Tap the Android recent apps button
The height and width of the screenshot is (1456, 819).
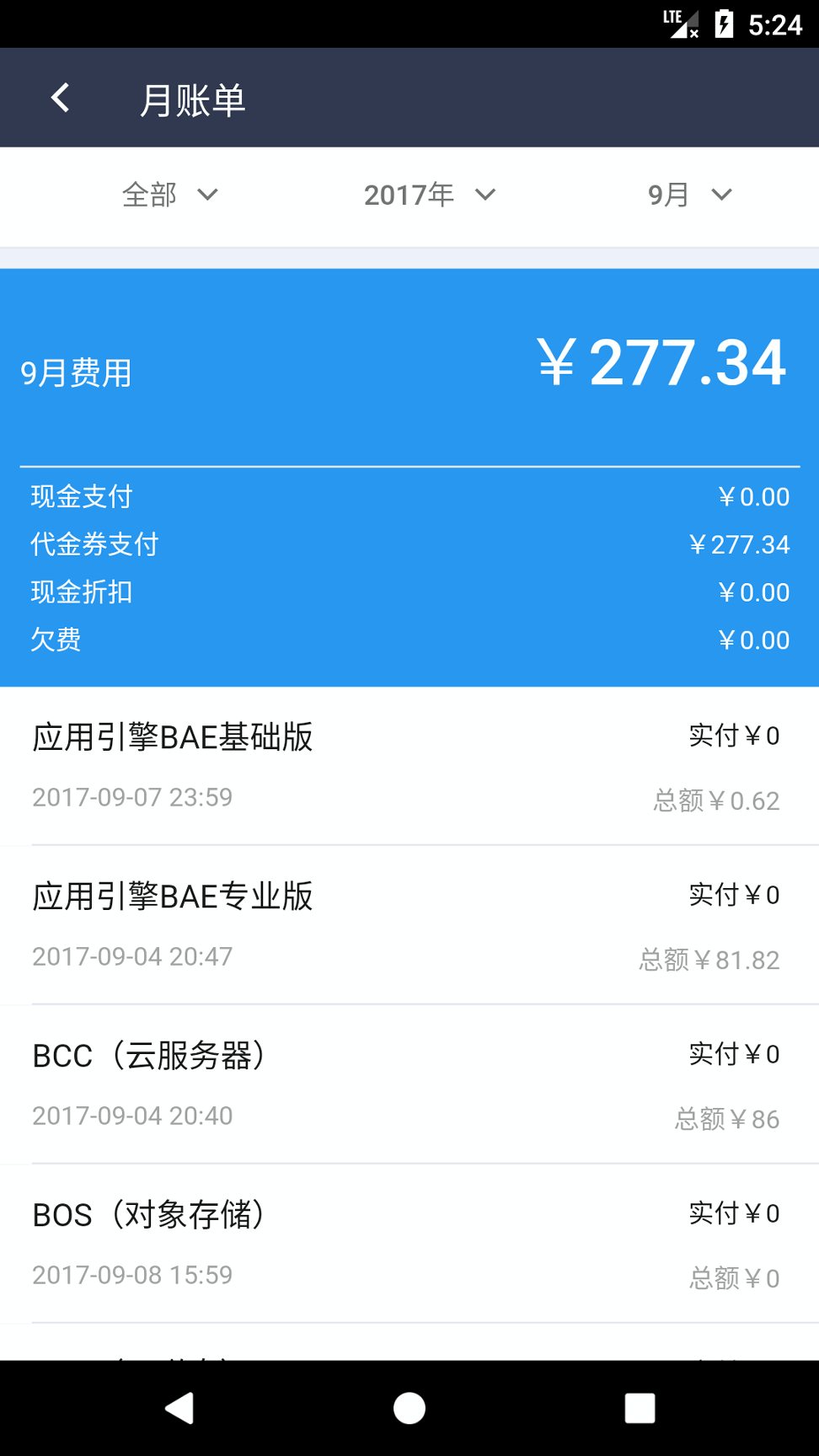pyautogui.click(x=640, y=1407)
